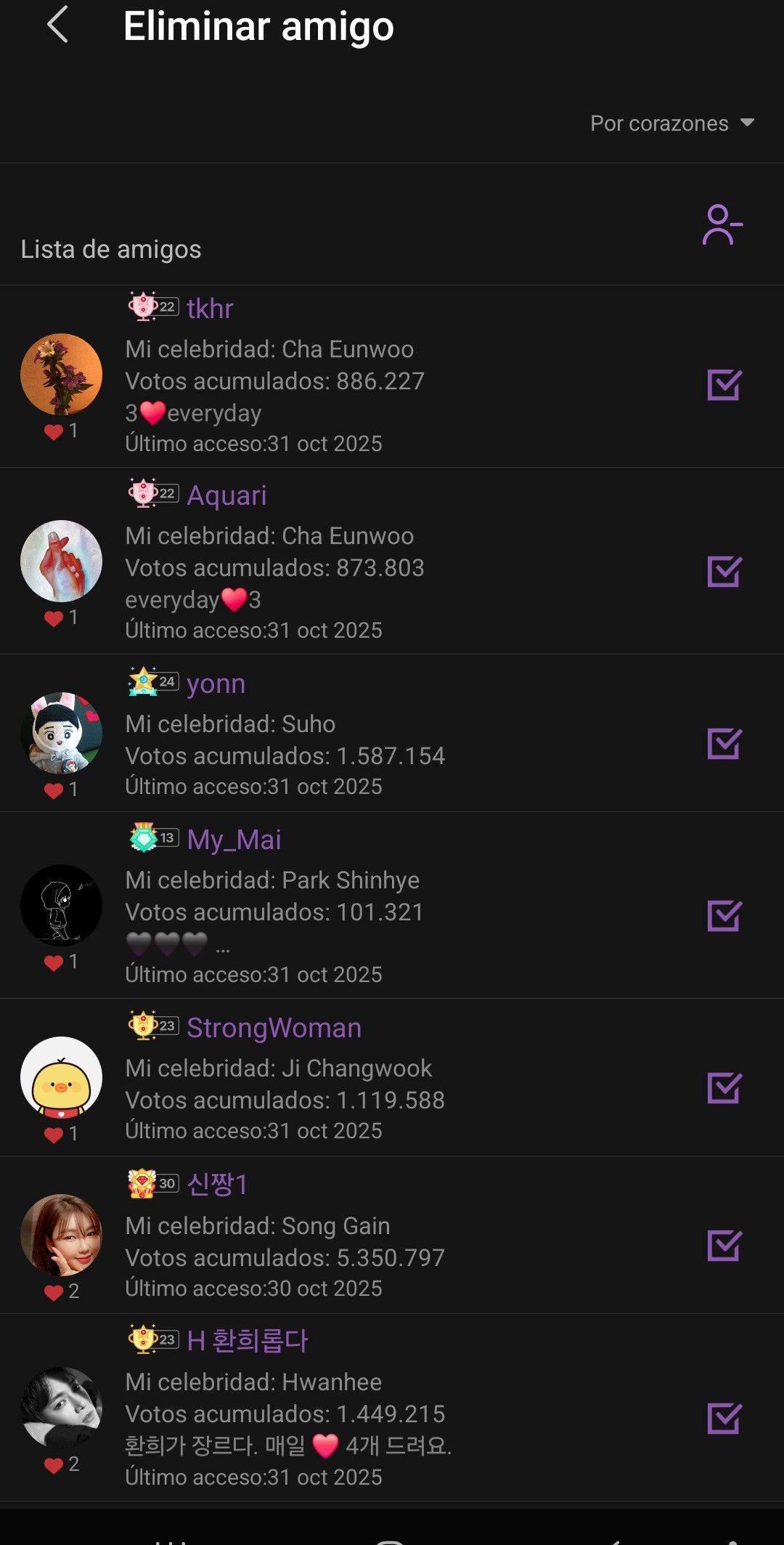This screenshot has height=1545, width=784.
Task: View yonn's profile avatar
Action: (x=62, y=733)
